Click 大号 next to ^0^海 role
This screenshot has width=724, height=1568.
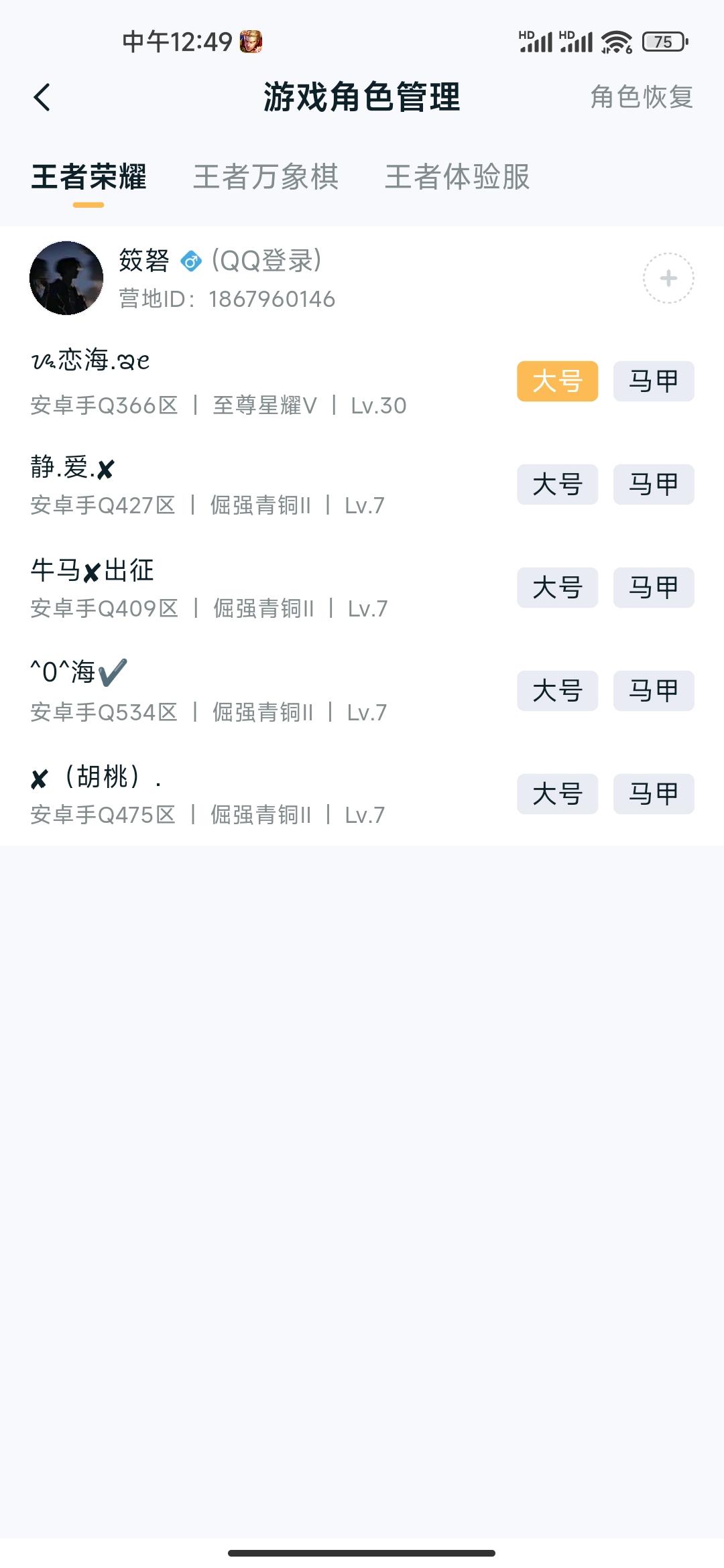click(557, 691)
